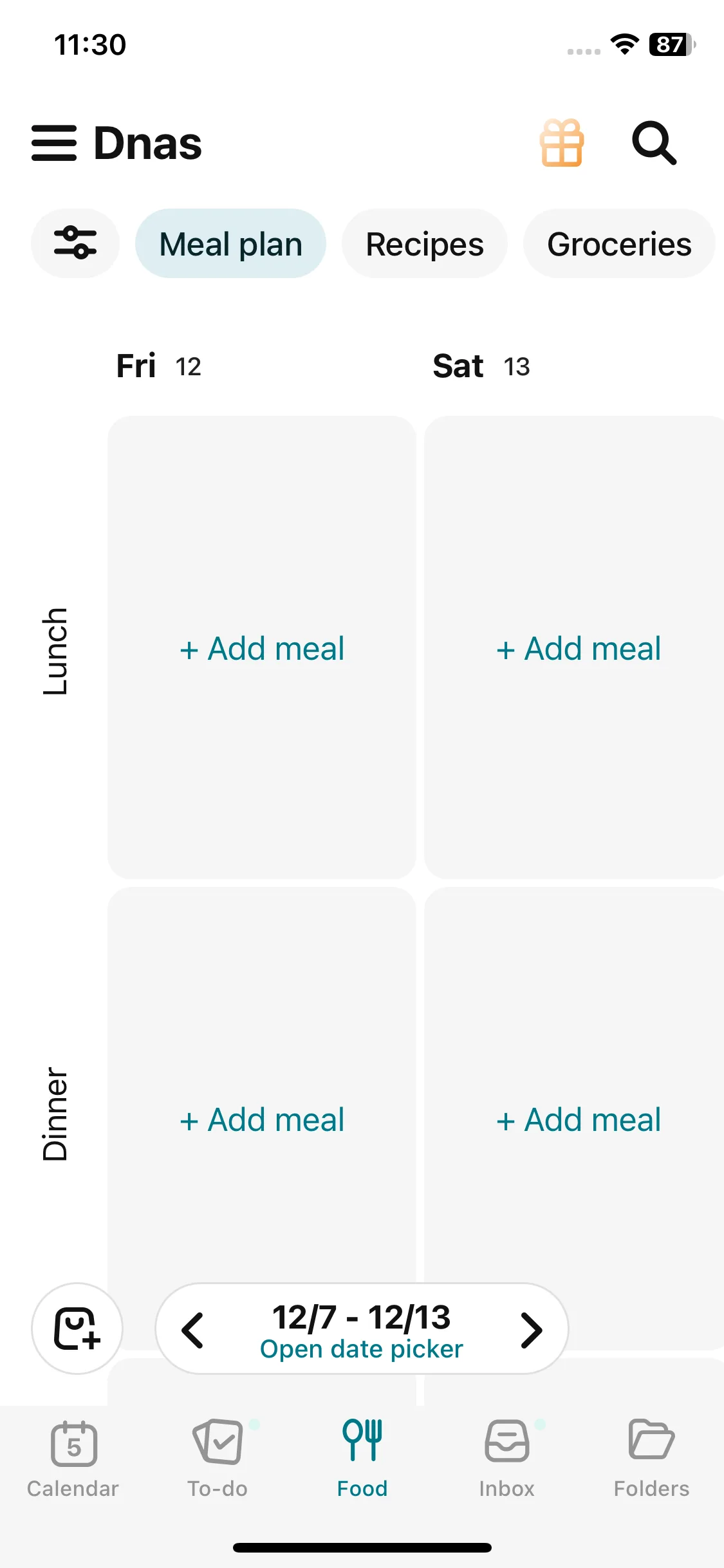724x1568 pixels.
Task: Go to the next week
Action: coord(532,1330)
